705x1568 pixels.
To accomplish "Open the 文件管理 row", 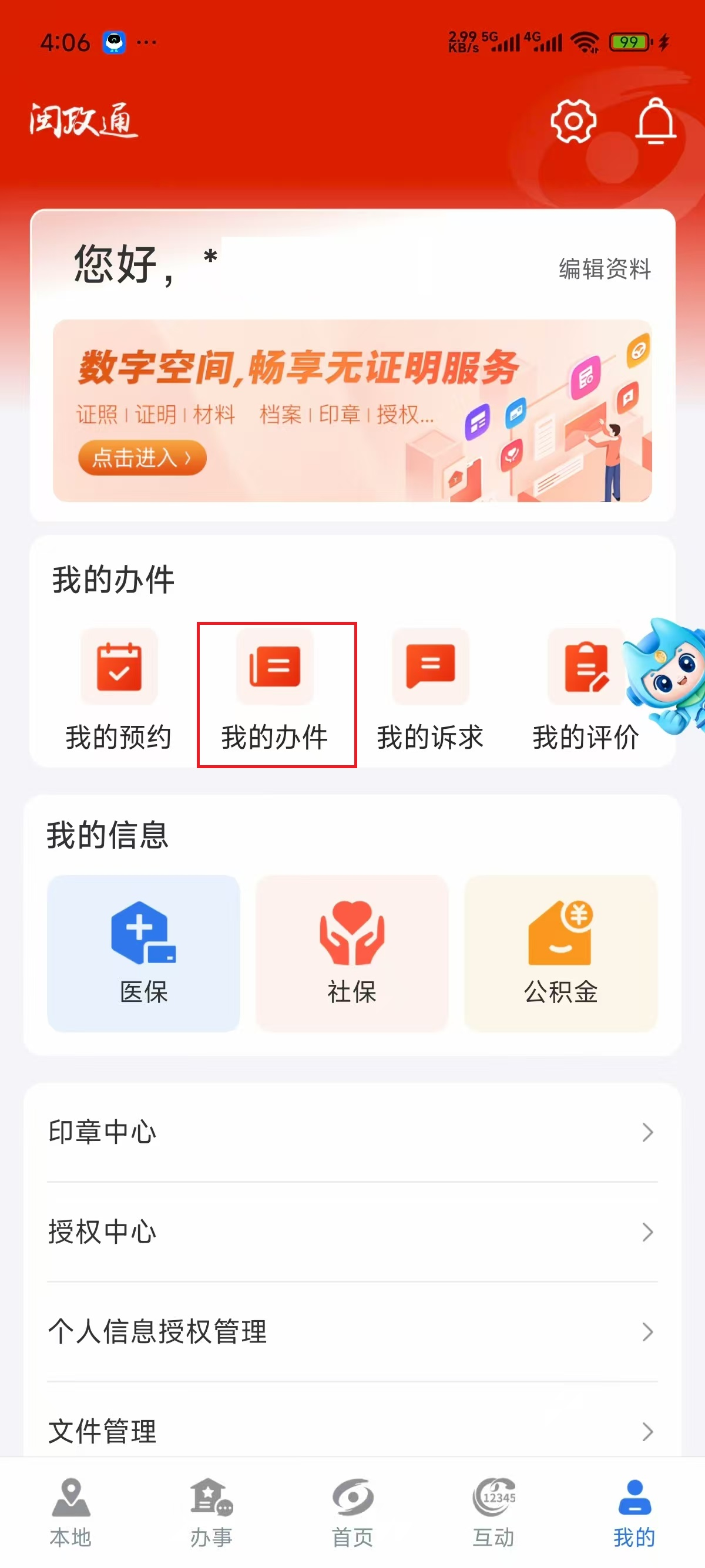I will pos(352,1430).
